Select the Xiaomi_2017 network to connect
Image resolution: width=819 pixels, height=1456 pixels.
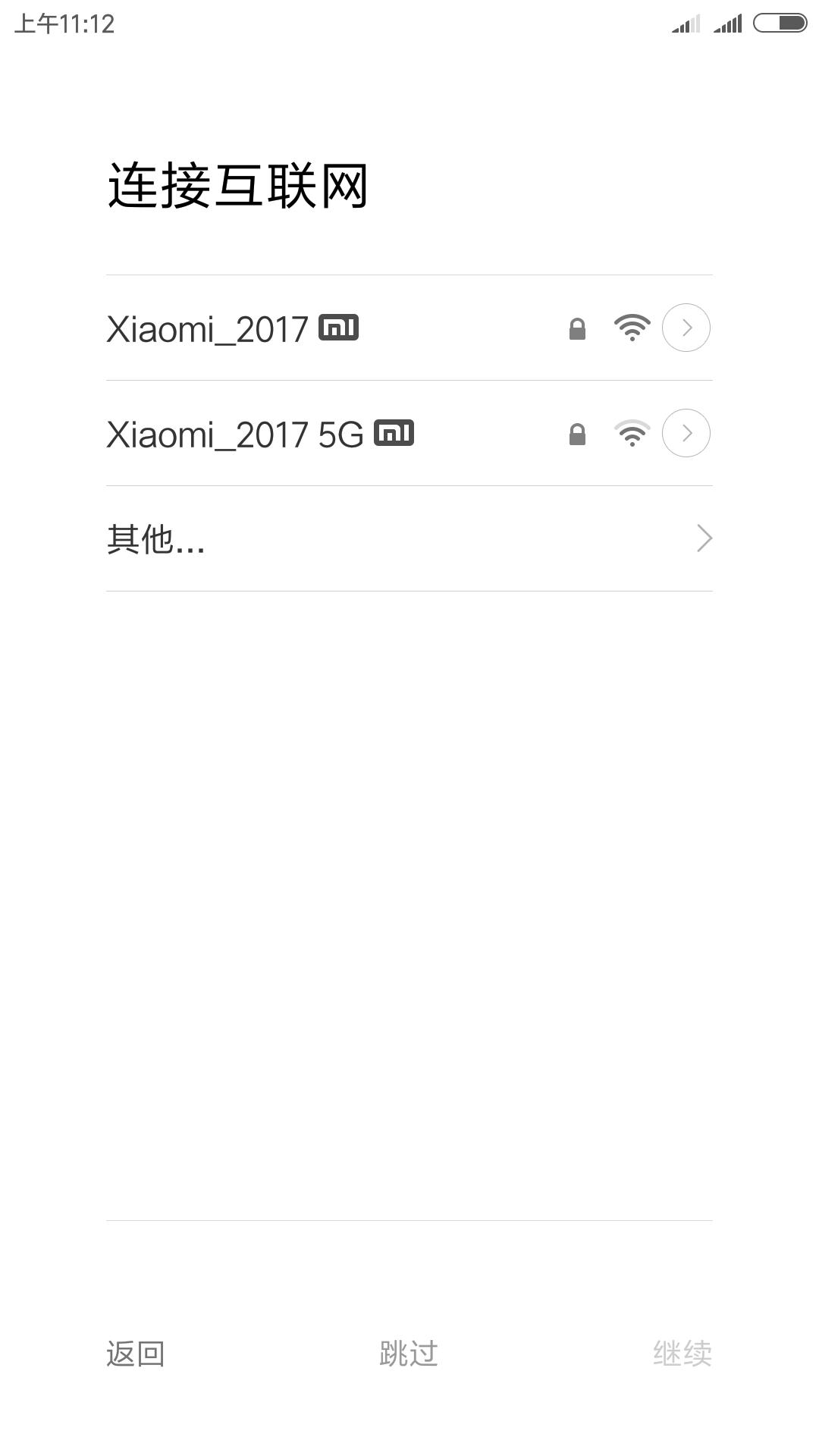pyautogui.click(x=303, y=328)
